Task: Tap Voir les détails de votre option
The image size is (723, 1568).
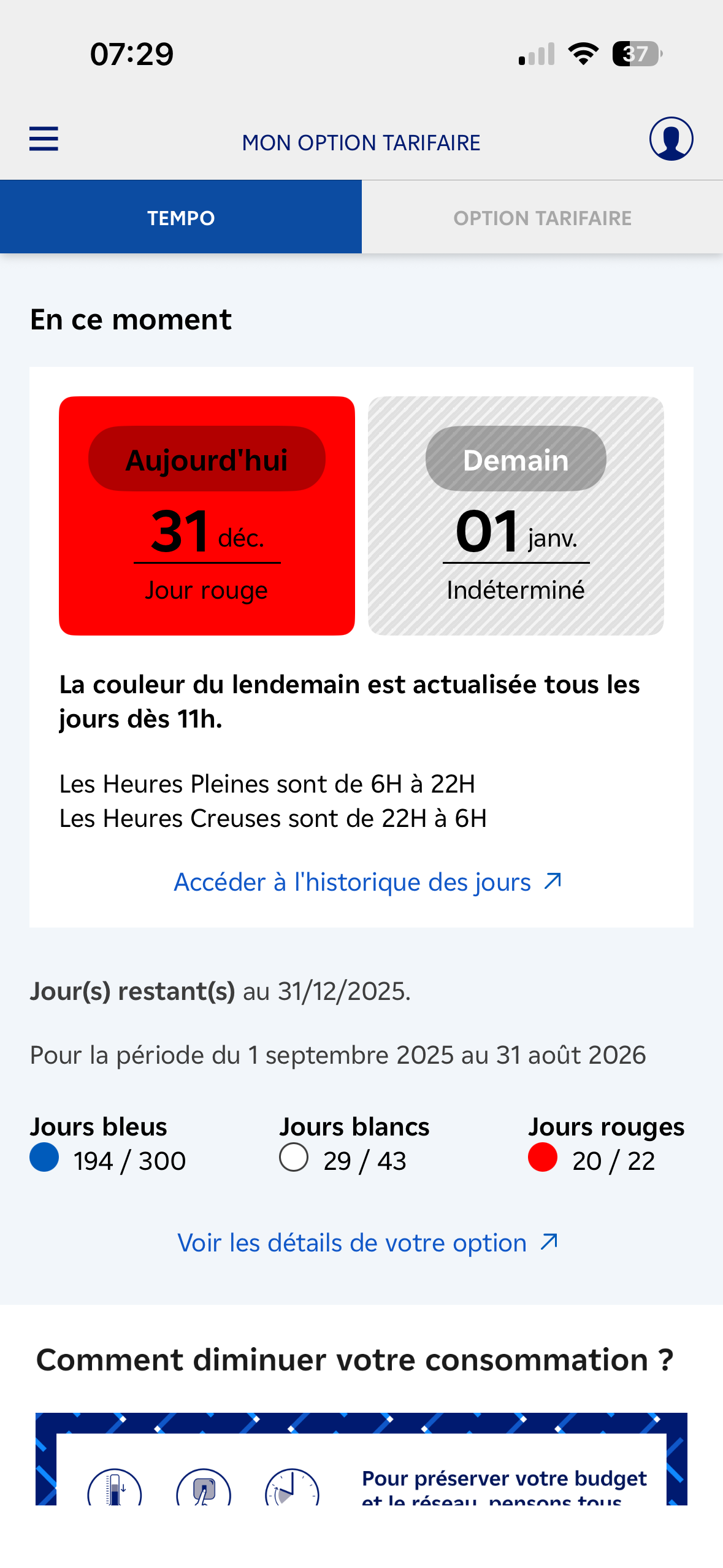Action: 367,1243
